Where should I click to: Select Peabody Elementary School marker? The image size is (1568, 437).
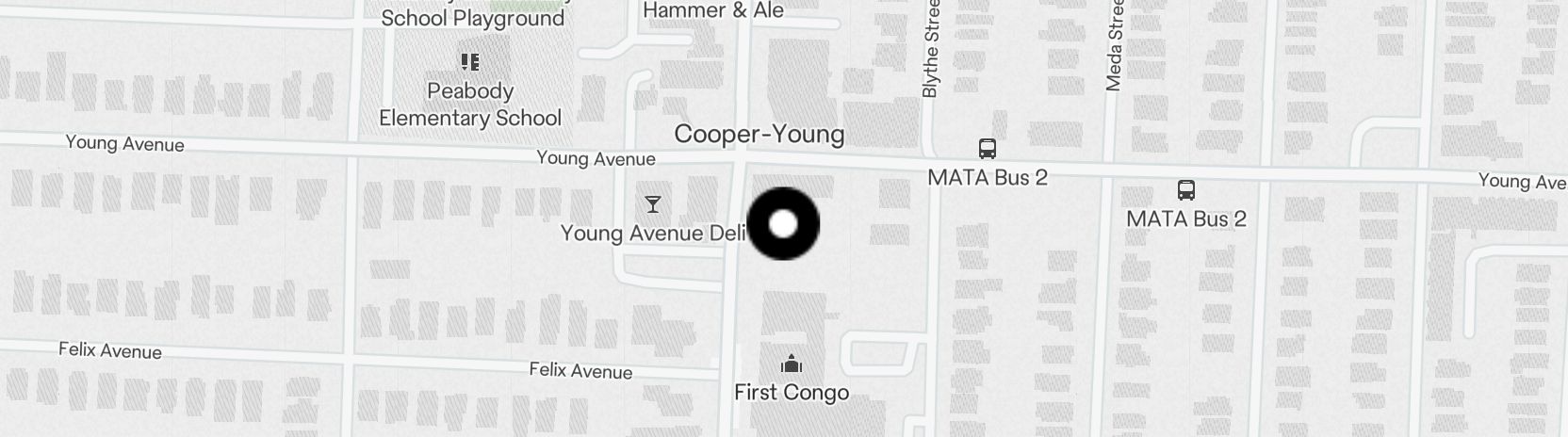tap(469, 63)
